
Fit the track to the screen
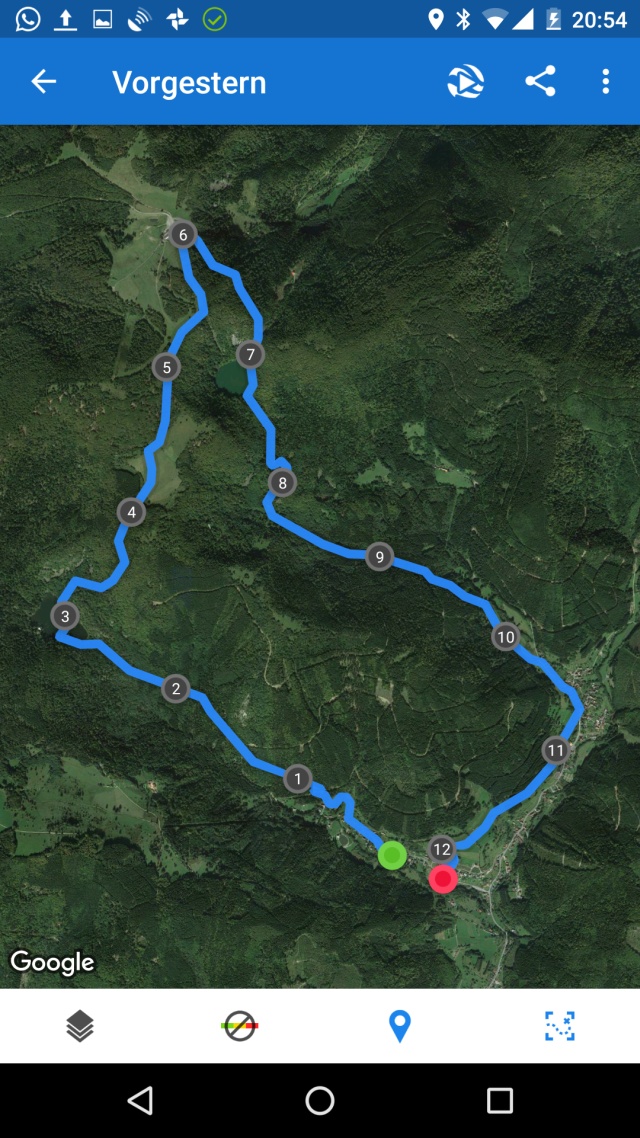point(560,1025)
